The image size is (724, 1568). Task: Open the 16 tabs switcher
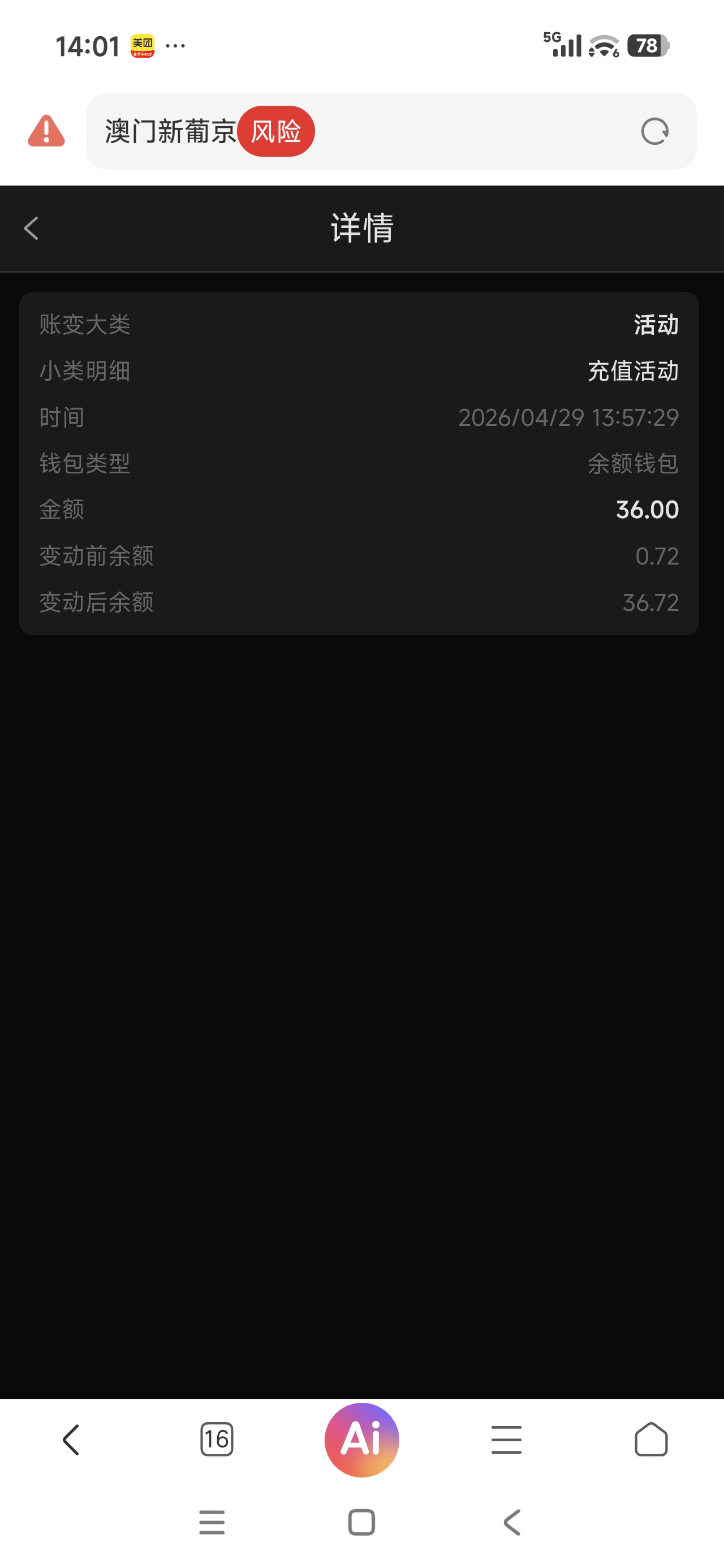[x=217, y=1440]
